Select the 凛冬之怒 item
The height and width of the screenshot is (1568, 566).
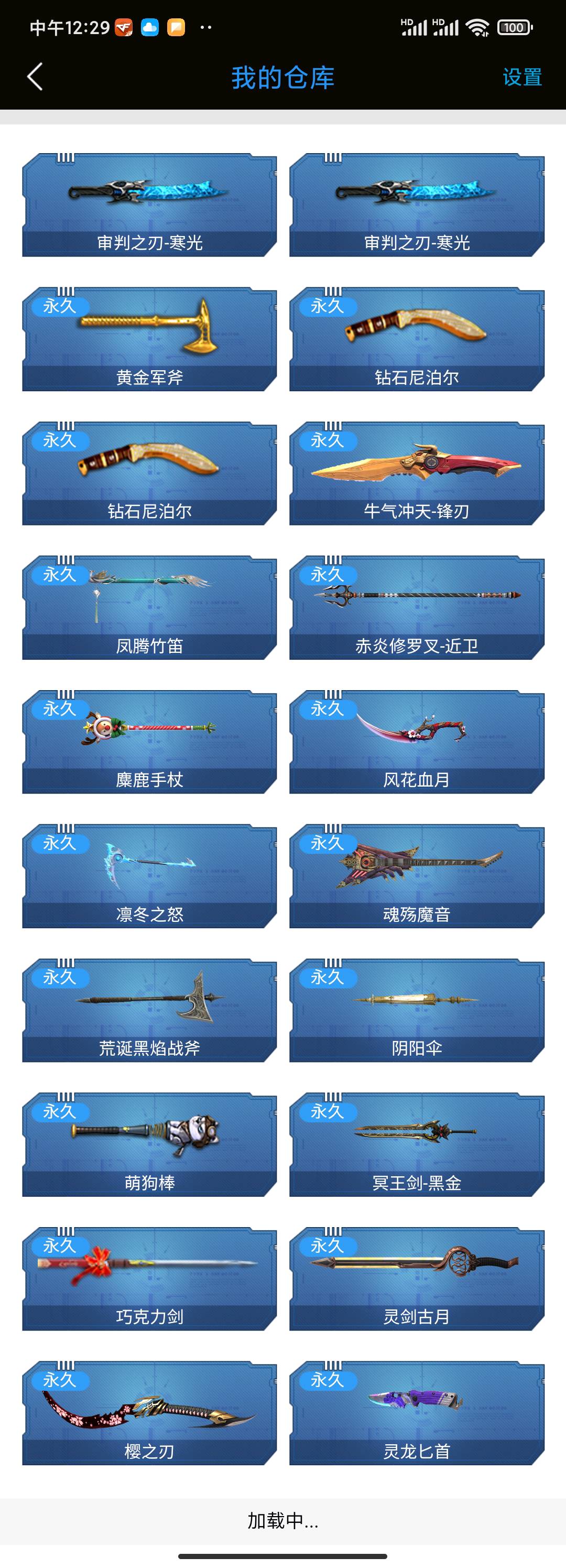149,876
